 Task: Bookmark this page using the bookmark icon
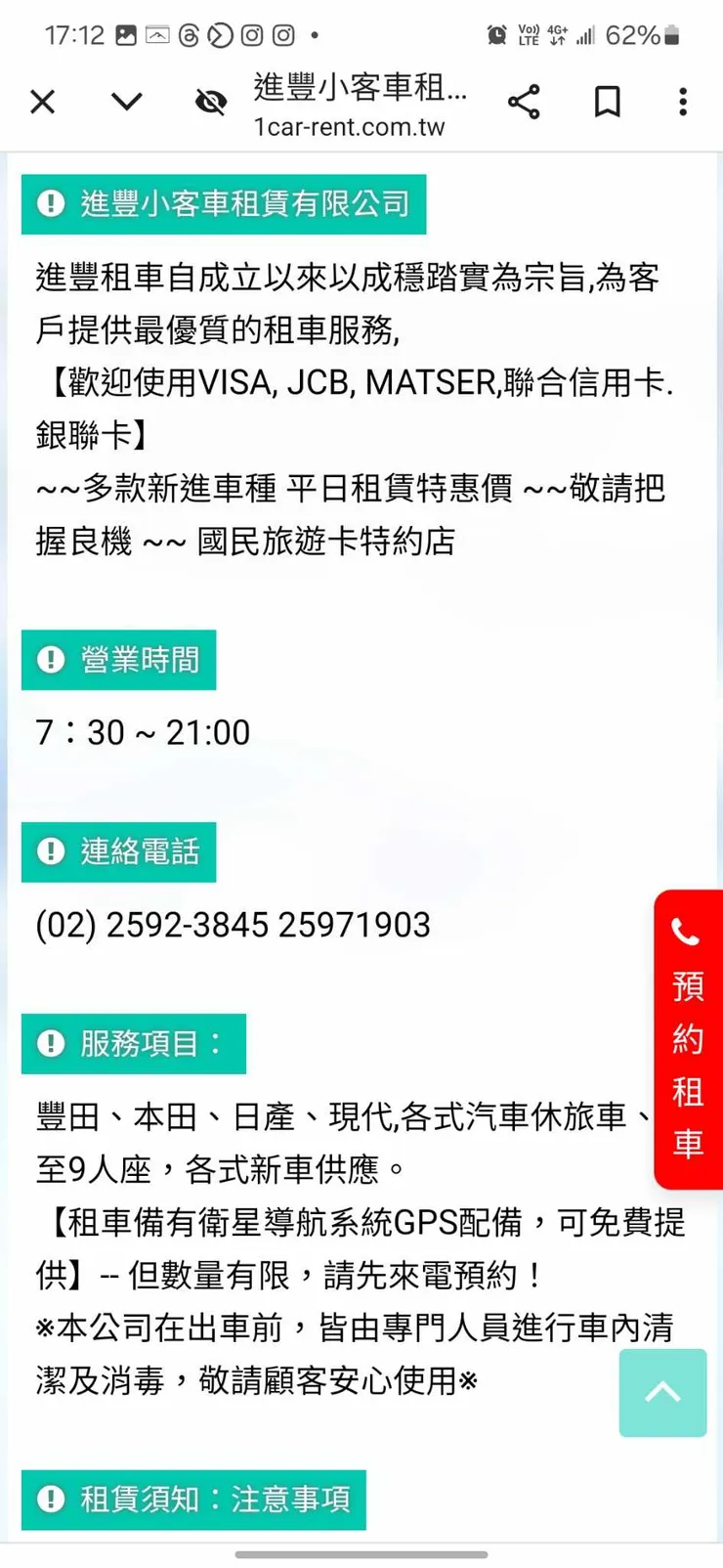click(x=607, y=101)
